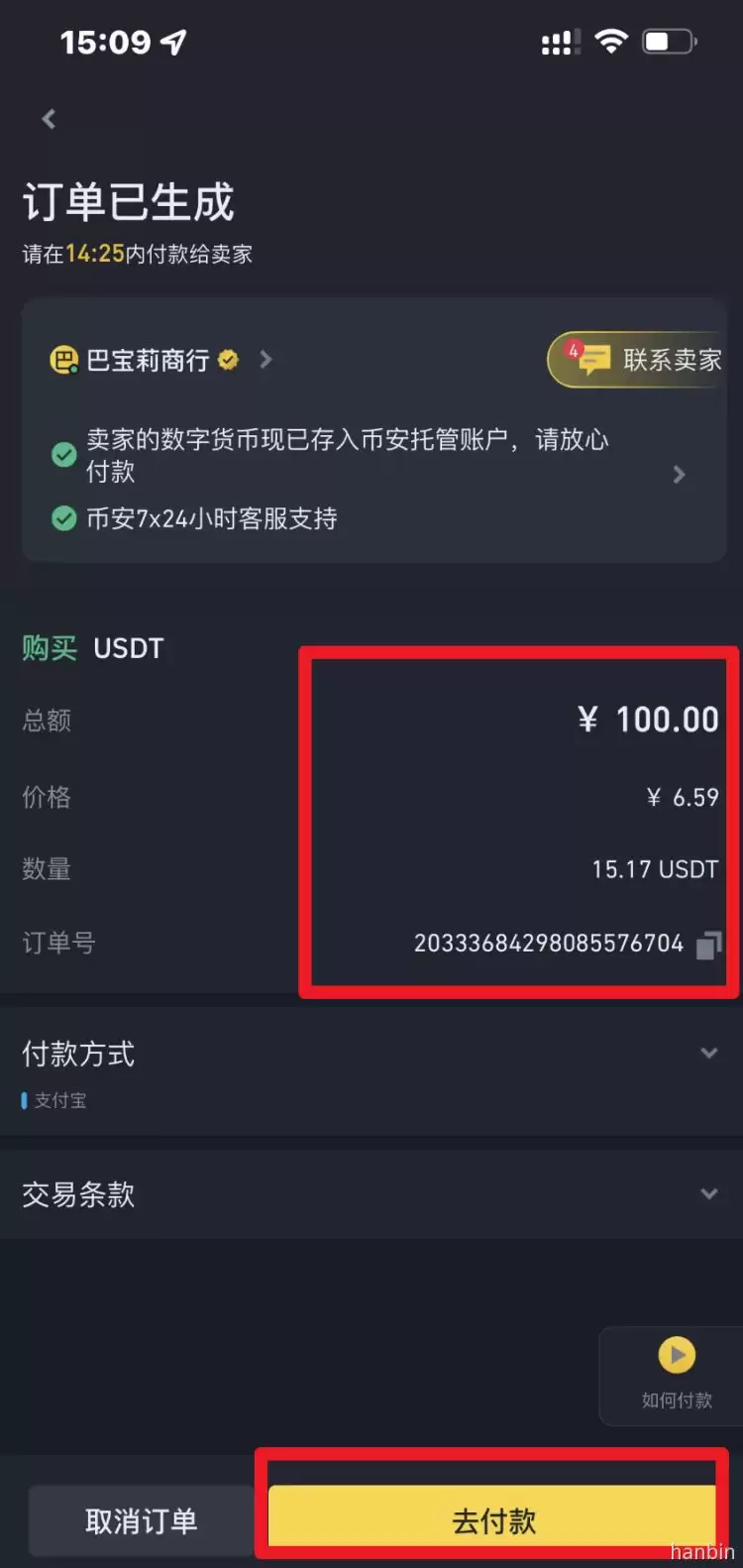Tap the merchant avatar beside 巴宝莉商行
The image size is (743, 1568).
[62, 360]
